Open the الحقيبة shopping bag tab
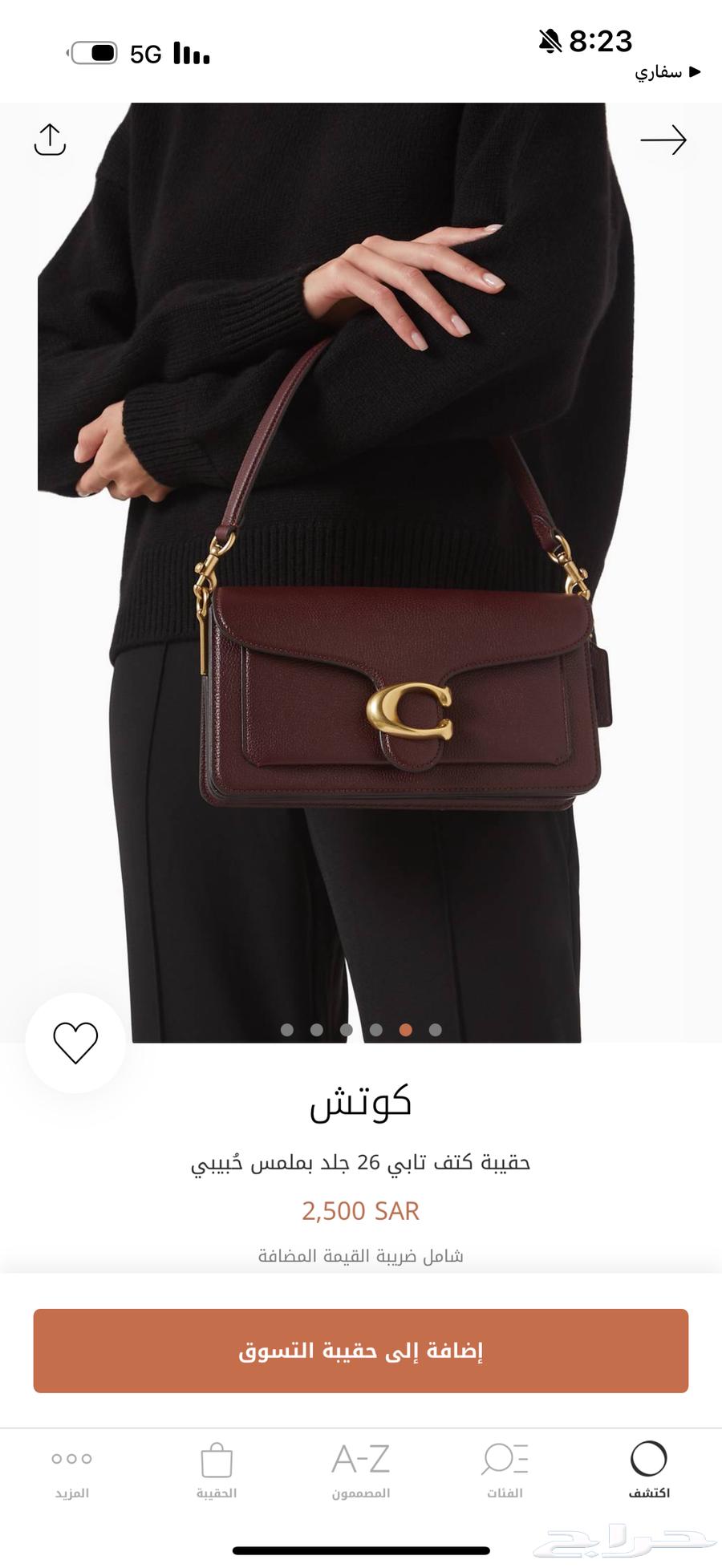The height and width of the screenshot is (1568, 722). click(217, 1469)
